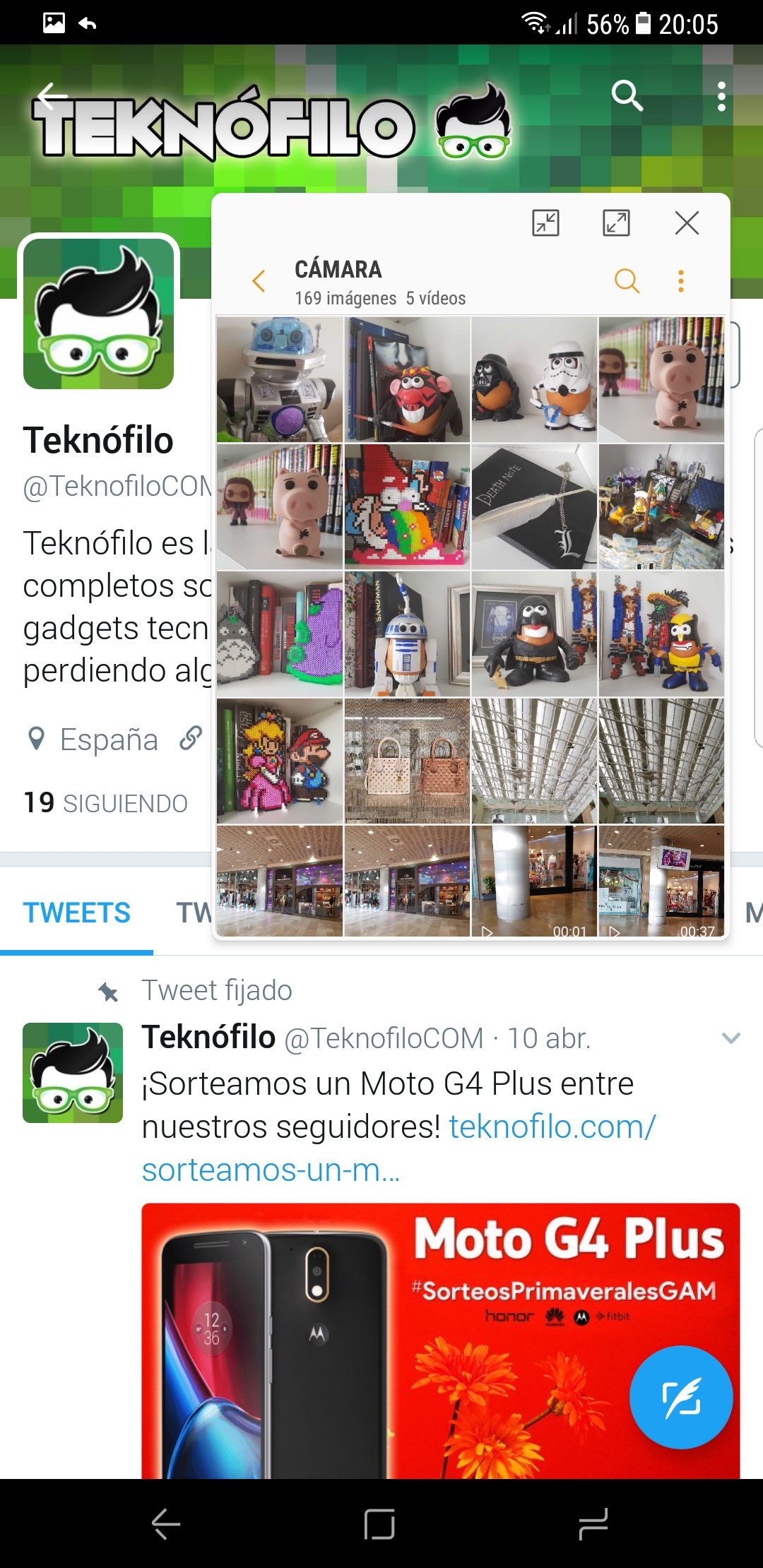Image resolution: width=763 pixels, height=1568 pixels.
Task: Open Twitter profile overflow menu
Action: 721,96
